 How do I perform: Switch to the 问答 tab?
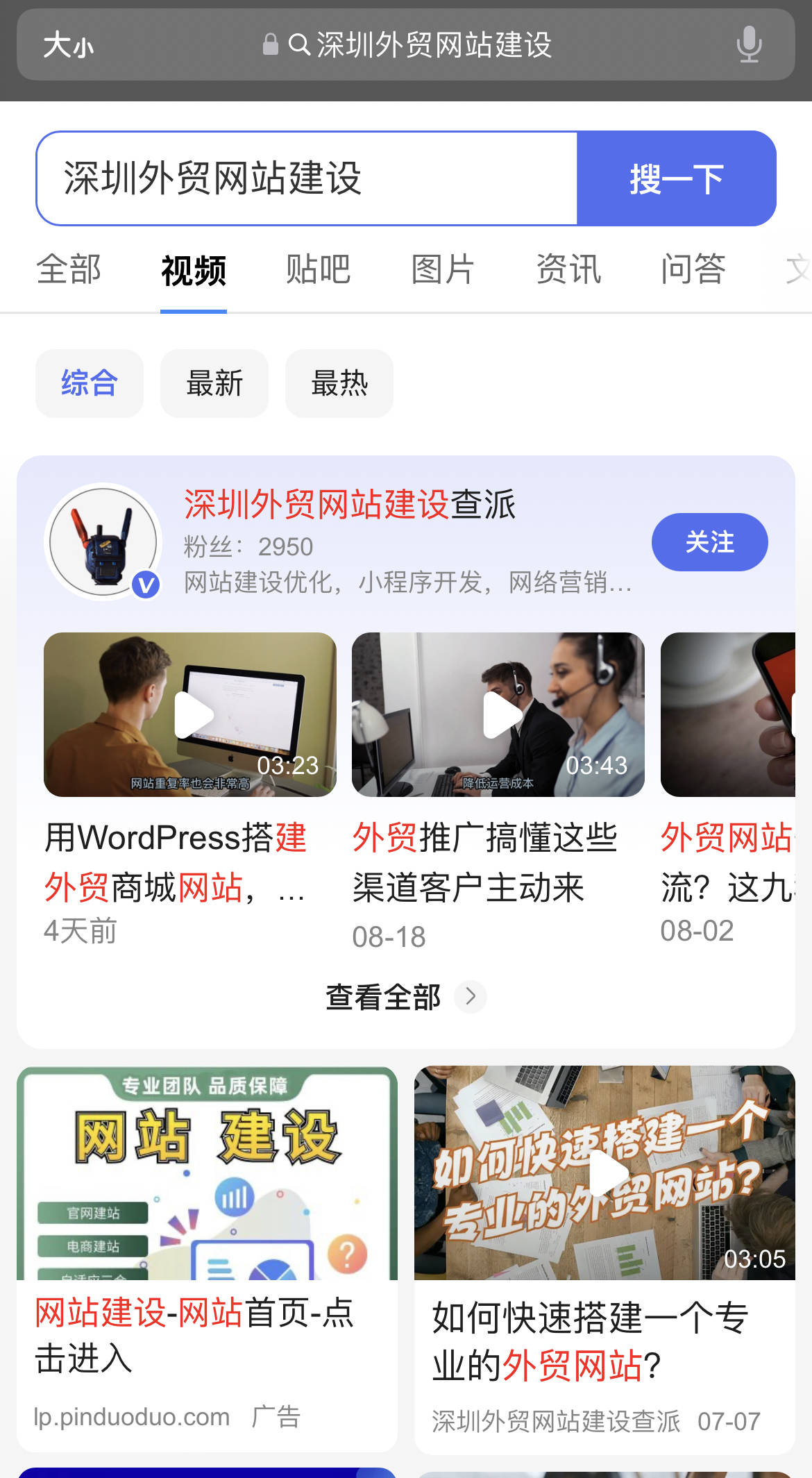[x=693, y=270]
